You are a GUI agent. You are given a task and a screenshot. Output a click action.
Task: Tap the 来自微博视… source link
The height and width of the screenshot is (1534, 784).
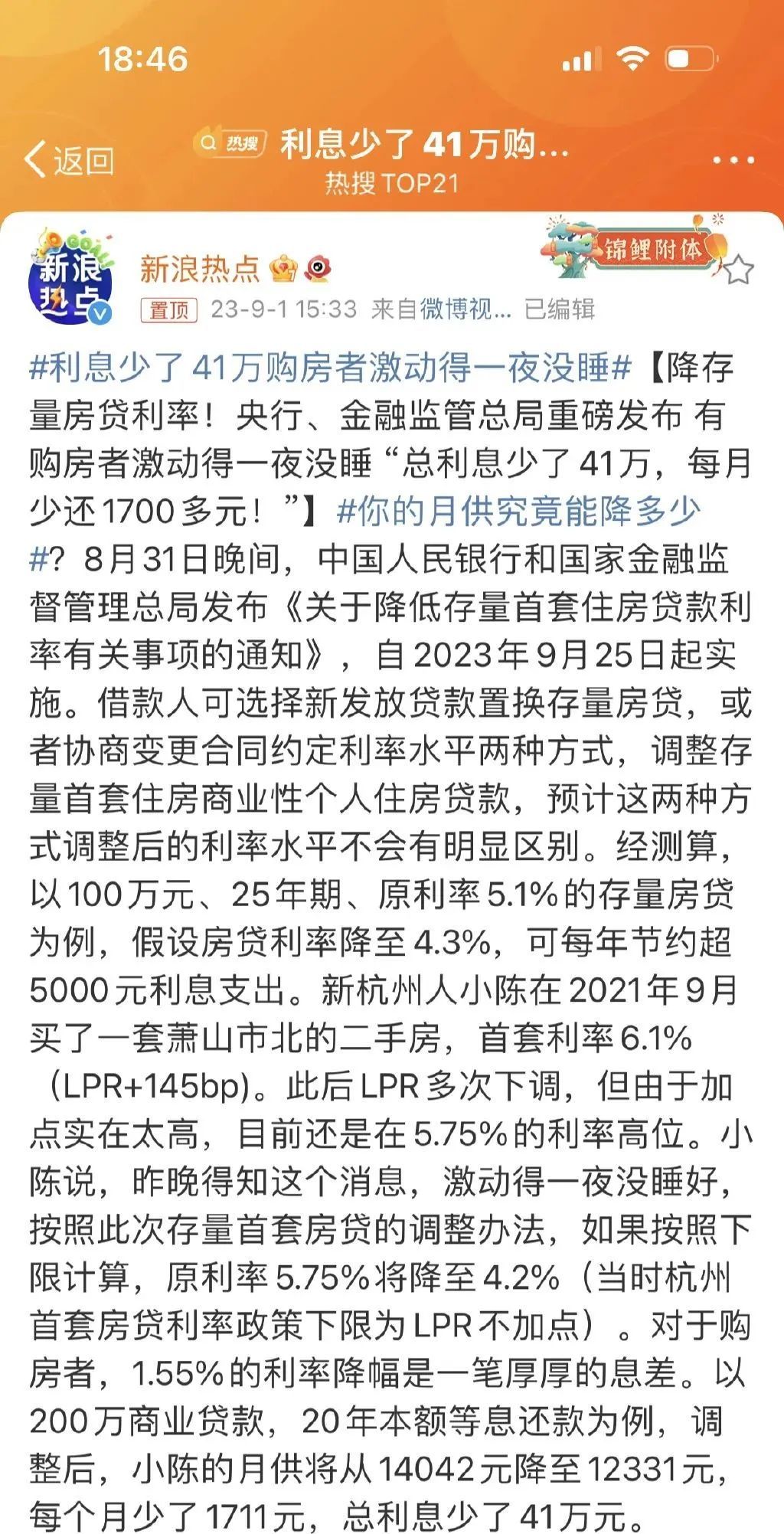point(441,309)
